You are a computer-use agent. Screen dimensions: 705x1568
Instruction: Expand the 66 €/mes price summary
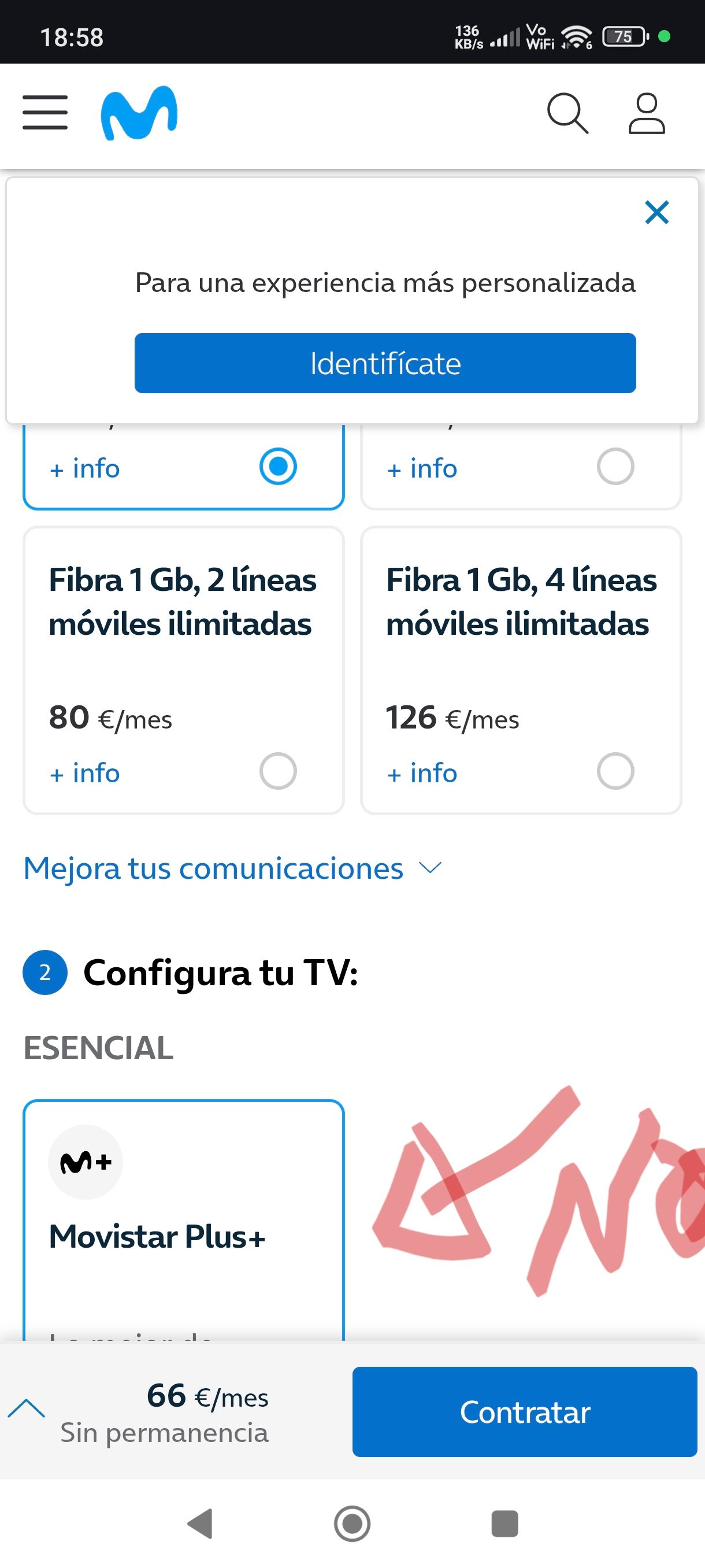(x=26, y=1408)
